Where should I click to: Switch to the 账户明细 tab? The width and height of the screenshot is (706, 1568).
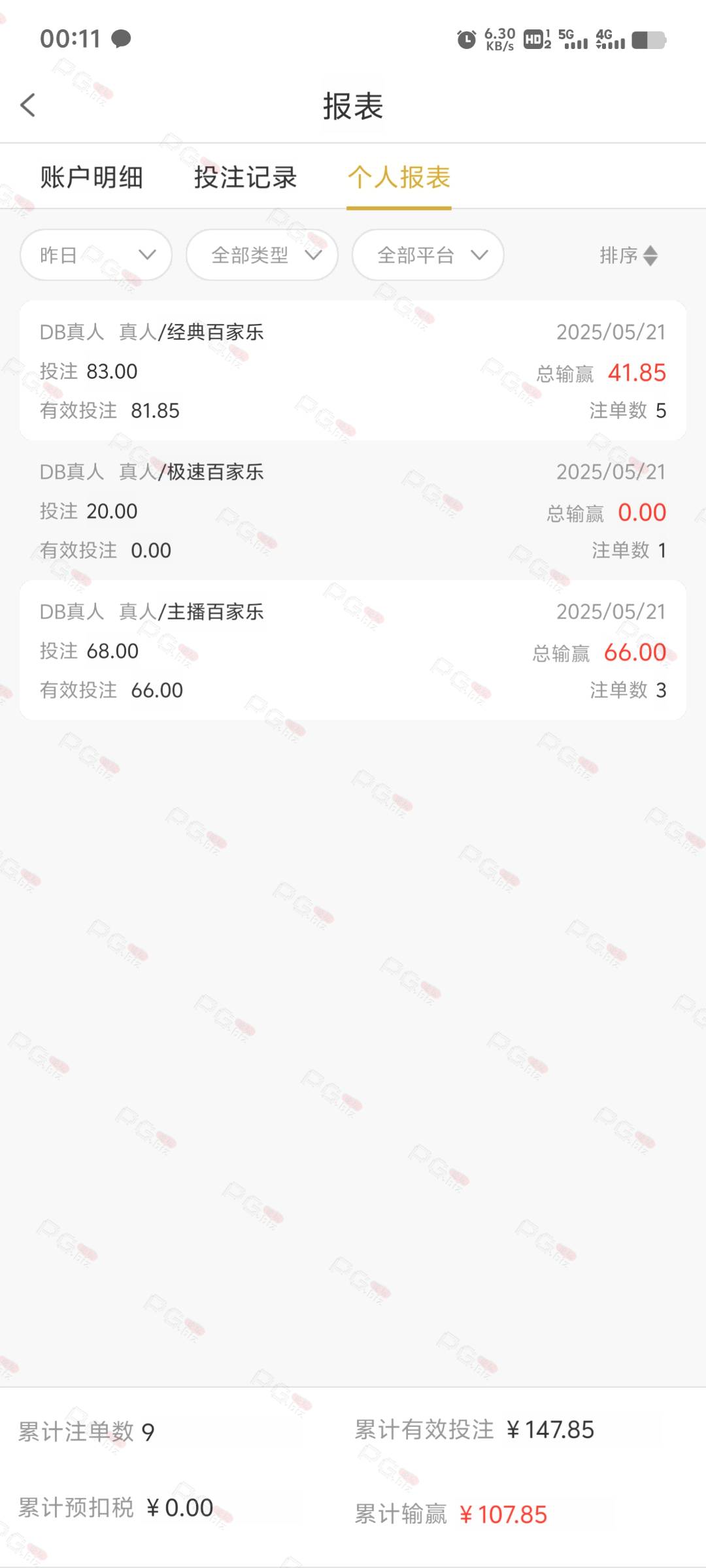click(92, 177)
